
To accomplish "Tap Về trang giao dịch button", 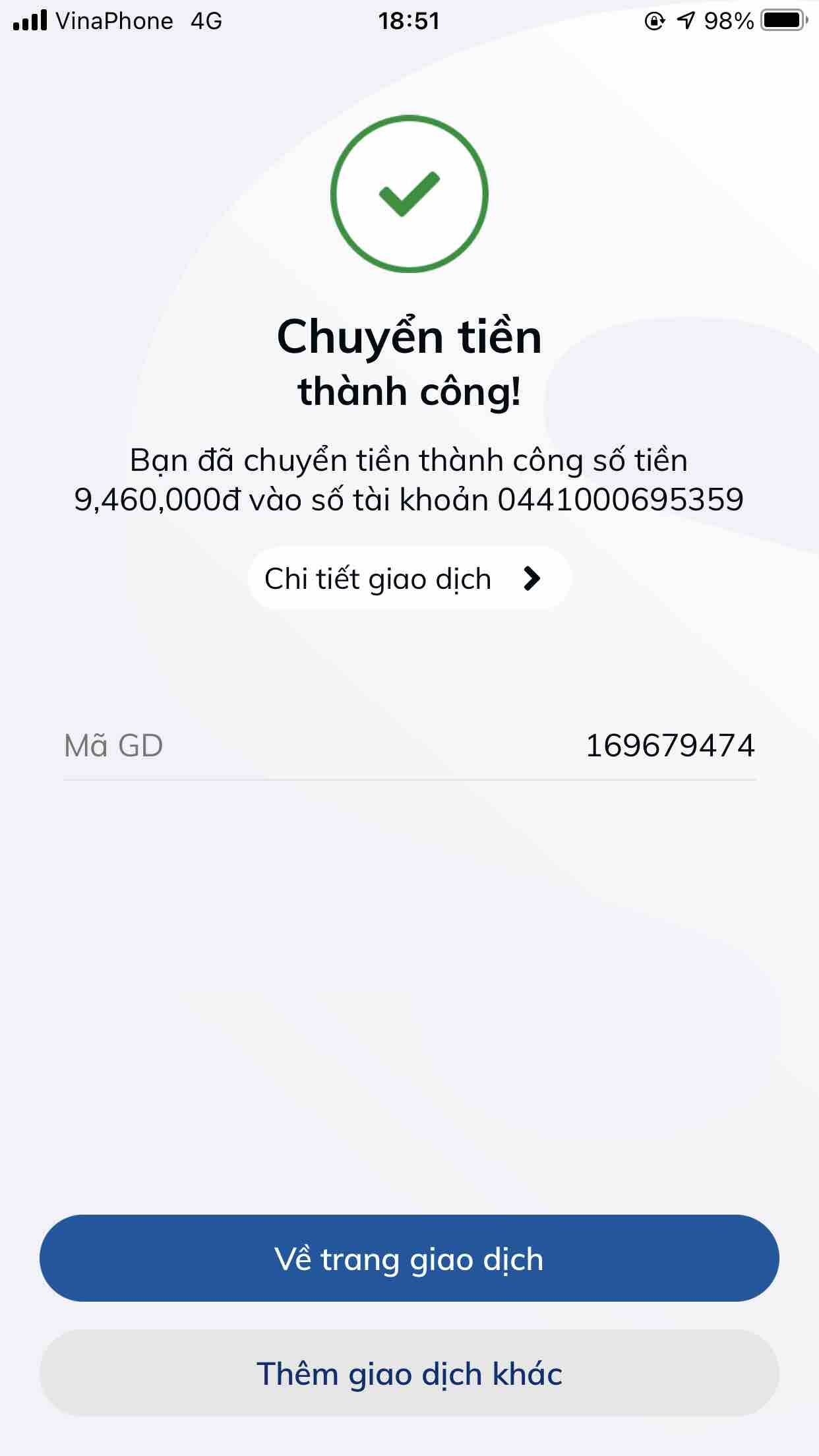I will click(409, 1259).
